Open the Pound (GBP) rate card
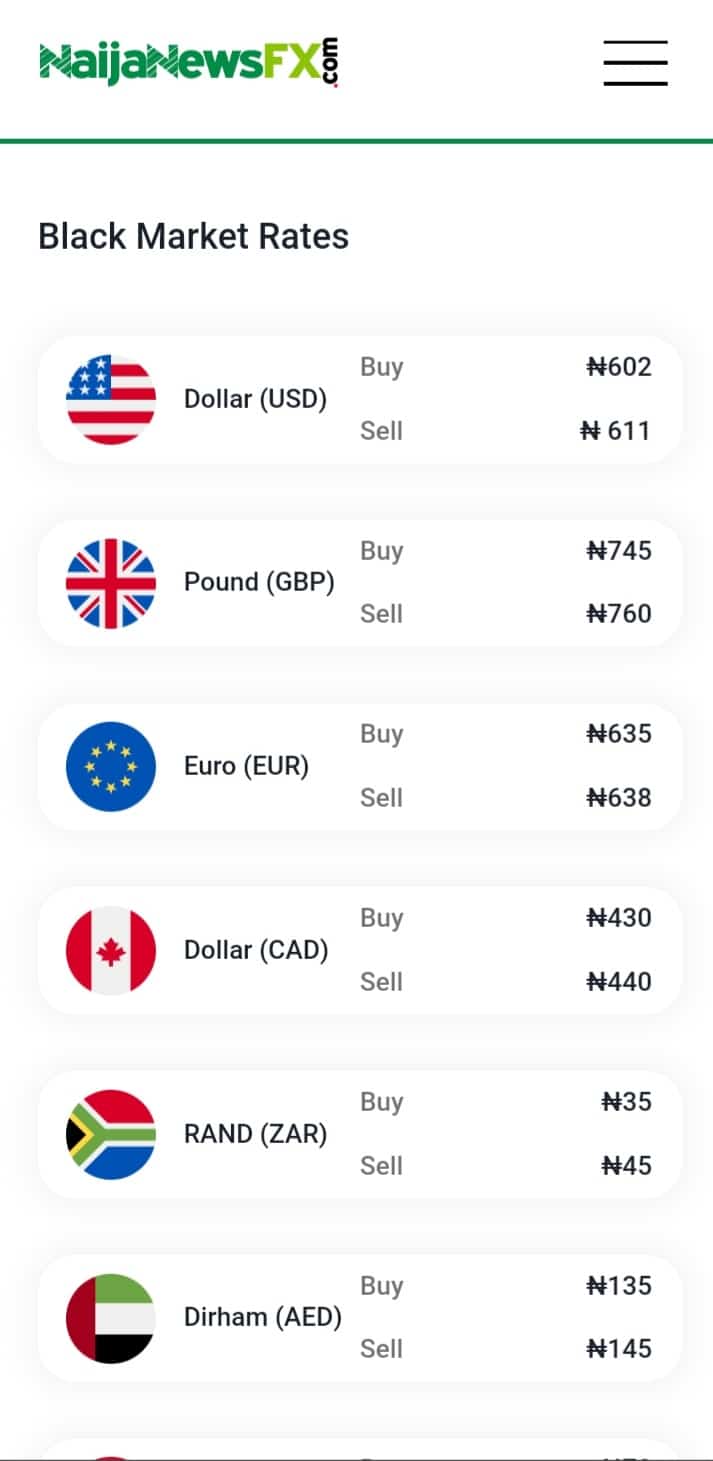This screenshot has width=713, height=1461. pos(360,583)
